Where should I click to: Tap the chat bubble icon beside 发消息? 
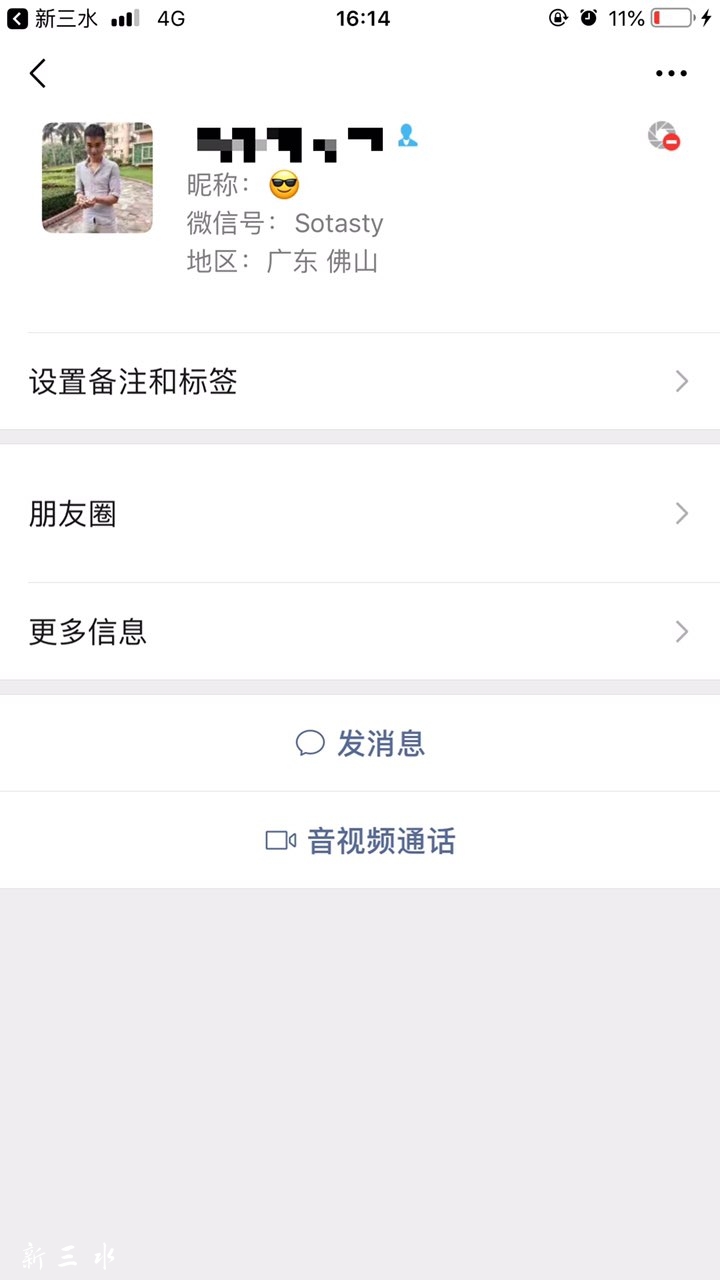[310, 742]
